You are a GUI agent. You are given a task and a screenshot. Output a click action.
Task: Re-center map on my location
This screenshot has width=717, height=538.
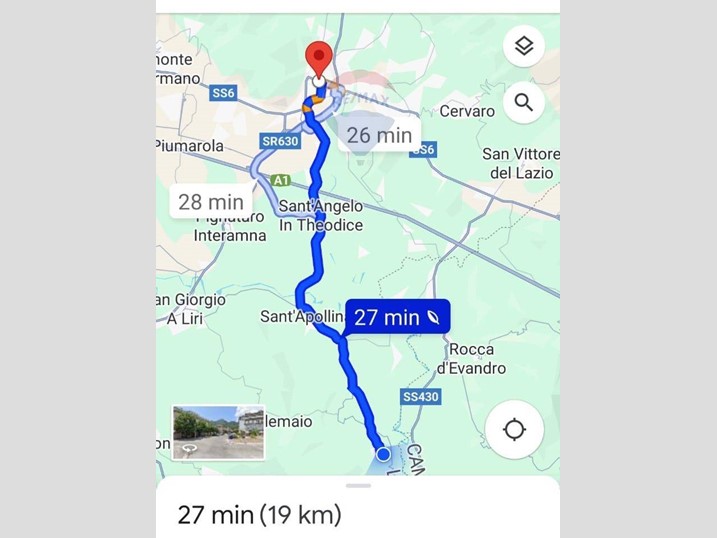click(x=514, y=430)
